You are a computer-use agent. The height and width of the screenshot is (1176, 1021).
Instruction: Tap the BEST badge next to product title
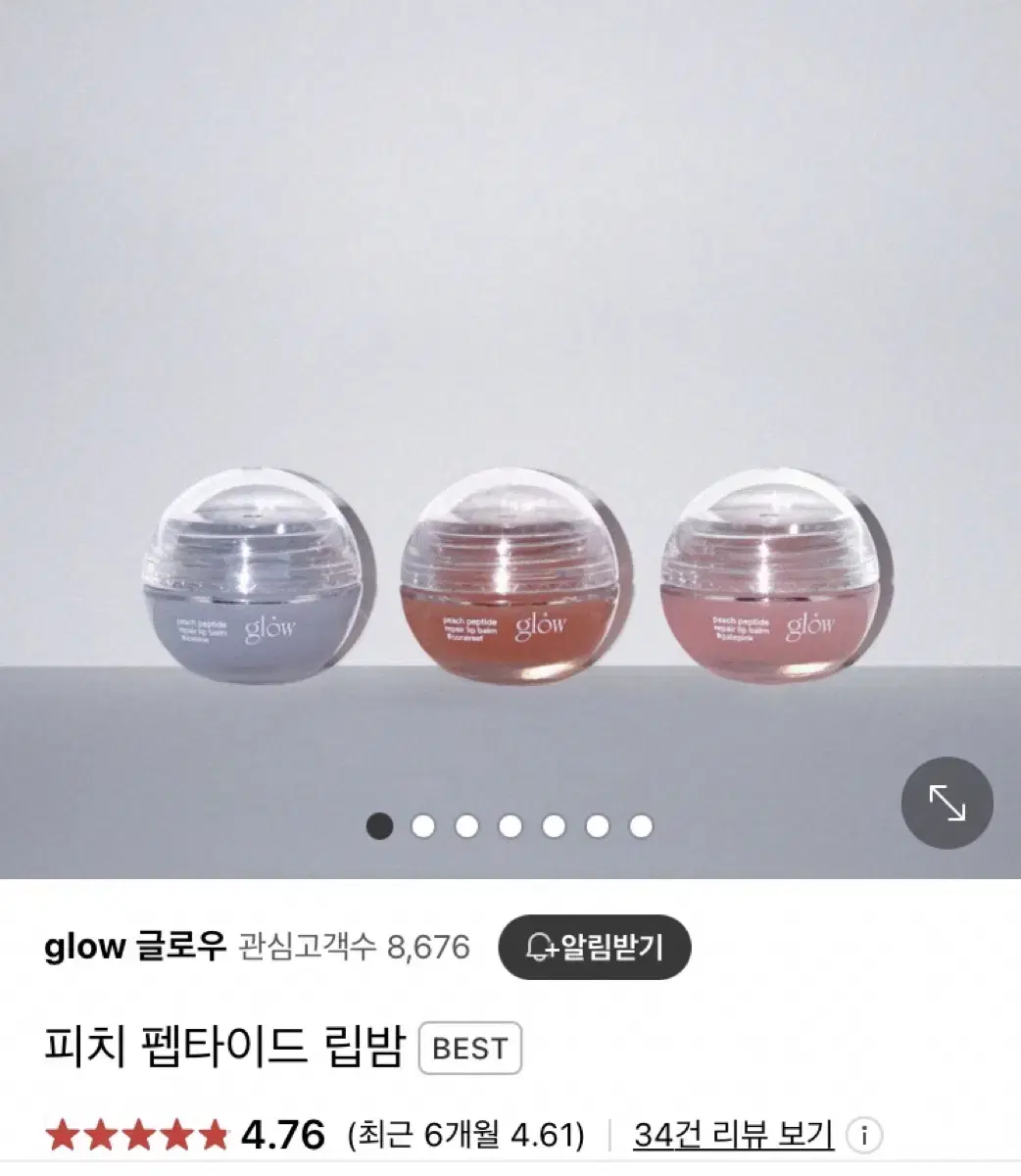[471, 1049]
